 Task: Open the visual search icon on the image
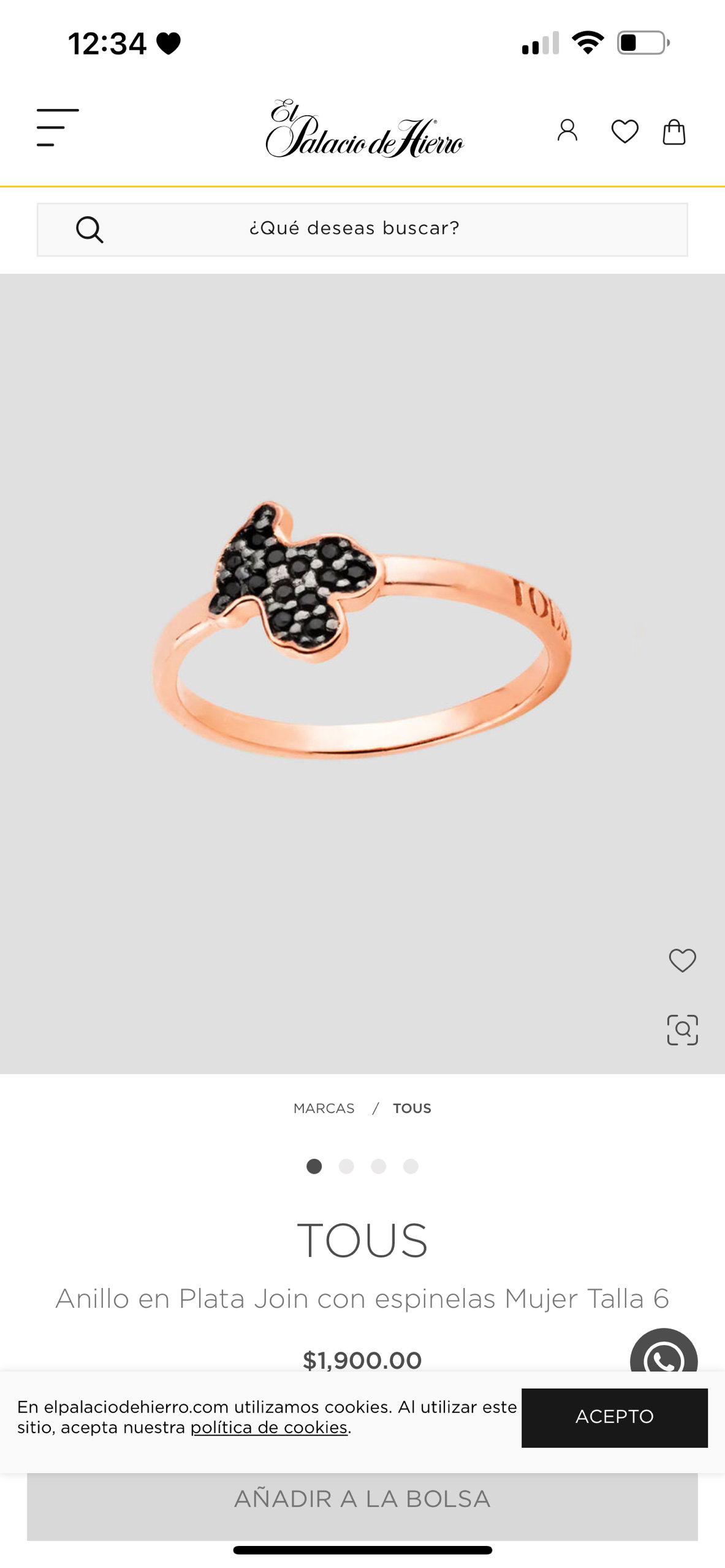pos(682,1030)
